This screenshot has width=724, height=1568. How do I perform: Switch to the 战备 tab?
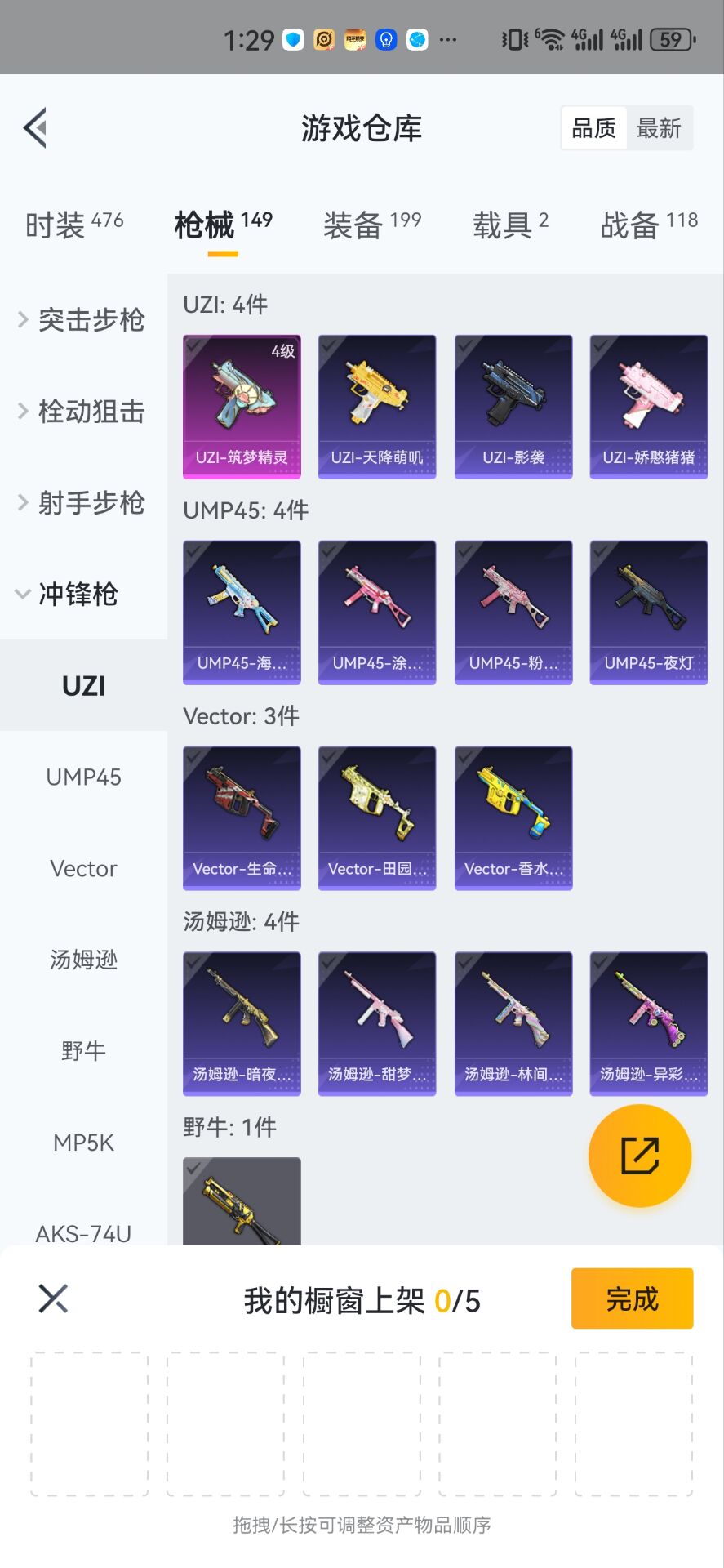tap(648, 224)
